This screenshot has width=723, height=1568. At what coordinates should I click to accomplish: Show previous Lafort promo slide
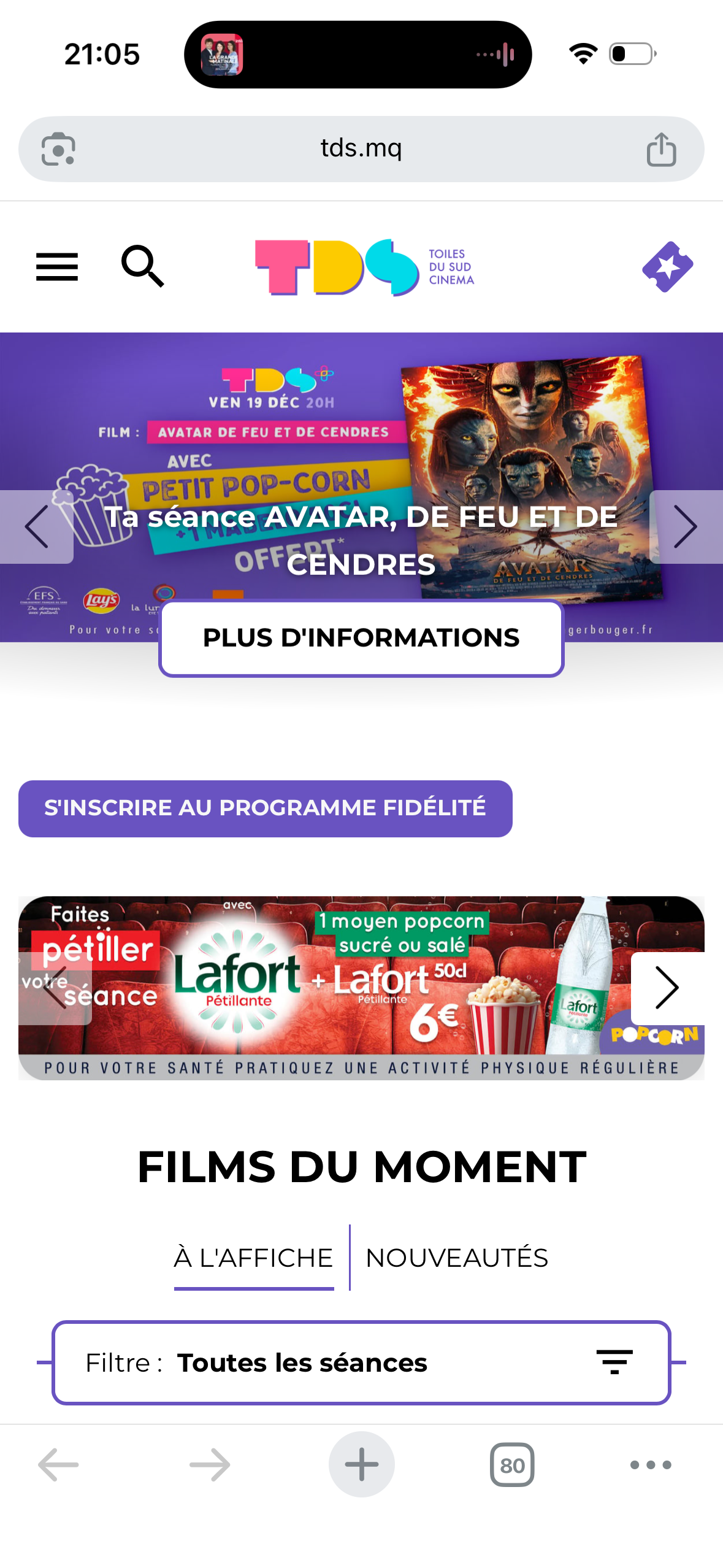[55, 988]
